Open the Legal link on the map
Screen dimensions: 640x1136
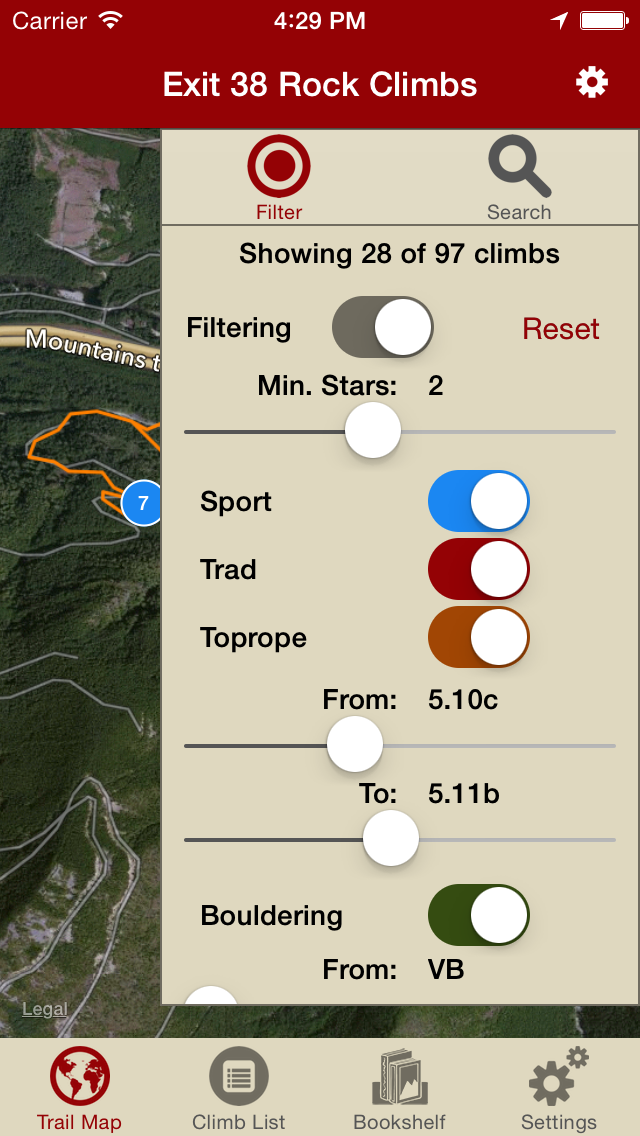(x=45, y=1009)
